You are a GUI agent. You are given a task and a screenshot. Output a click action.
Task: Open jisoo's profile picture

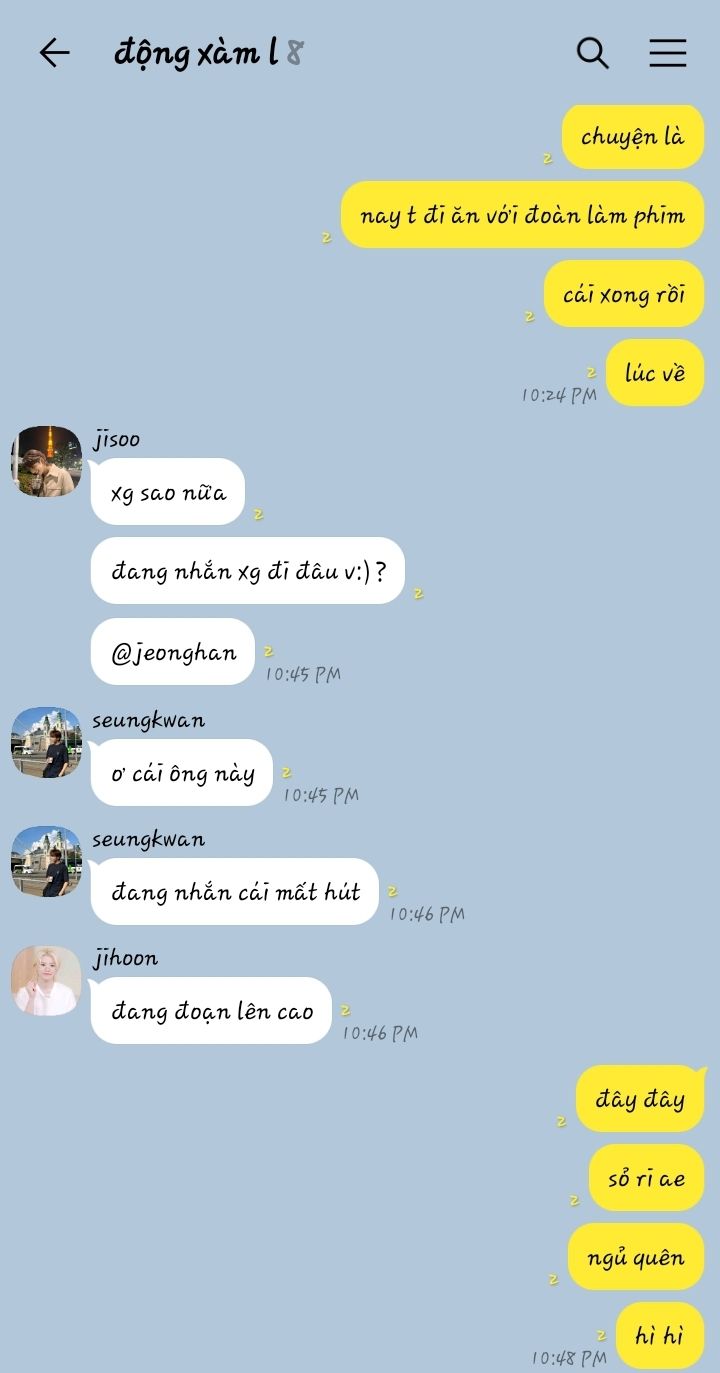[x=46, y=461]
